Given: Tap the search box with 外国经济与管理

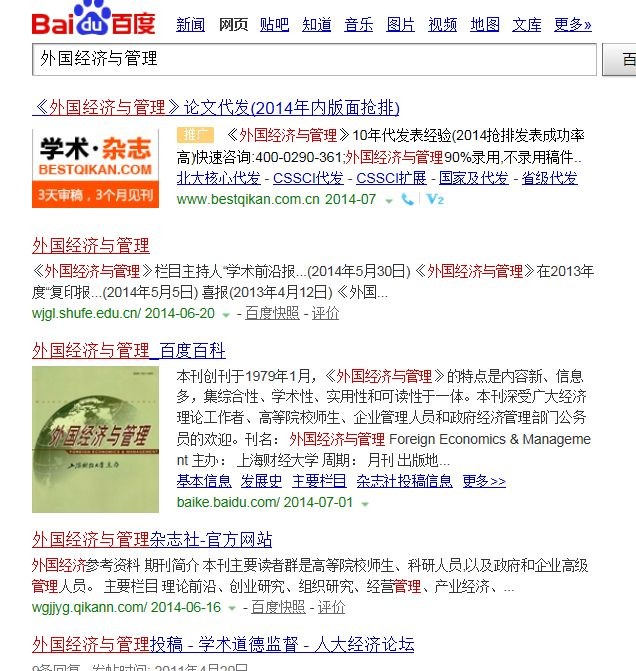Looking at the screenshot, I should coord(315,60).
